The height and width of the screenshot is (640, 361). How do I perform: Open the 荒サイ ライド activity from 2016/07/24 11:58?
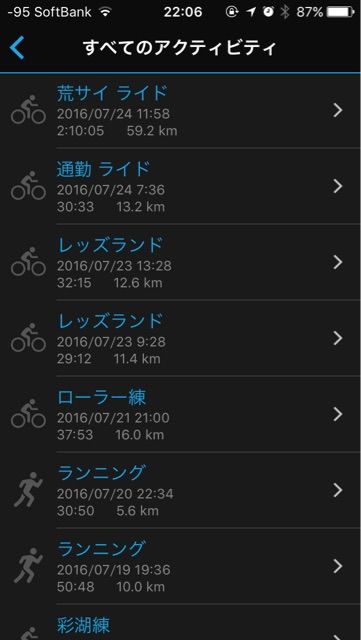click(x=180, y=111)
